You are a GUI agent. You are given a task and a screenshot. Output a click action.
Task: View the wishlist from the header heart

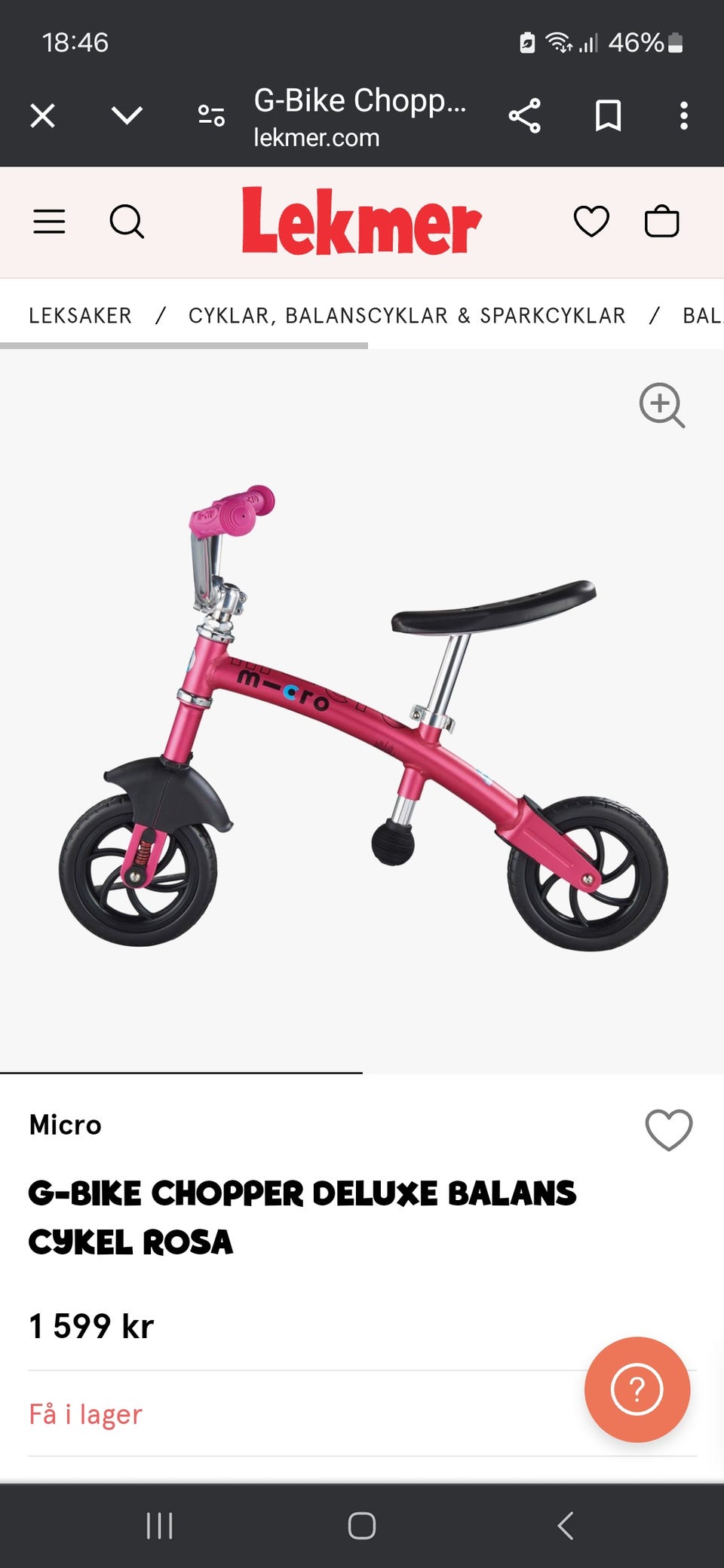coord(591,222)
